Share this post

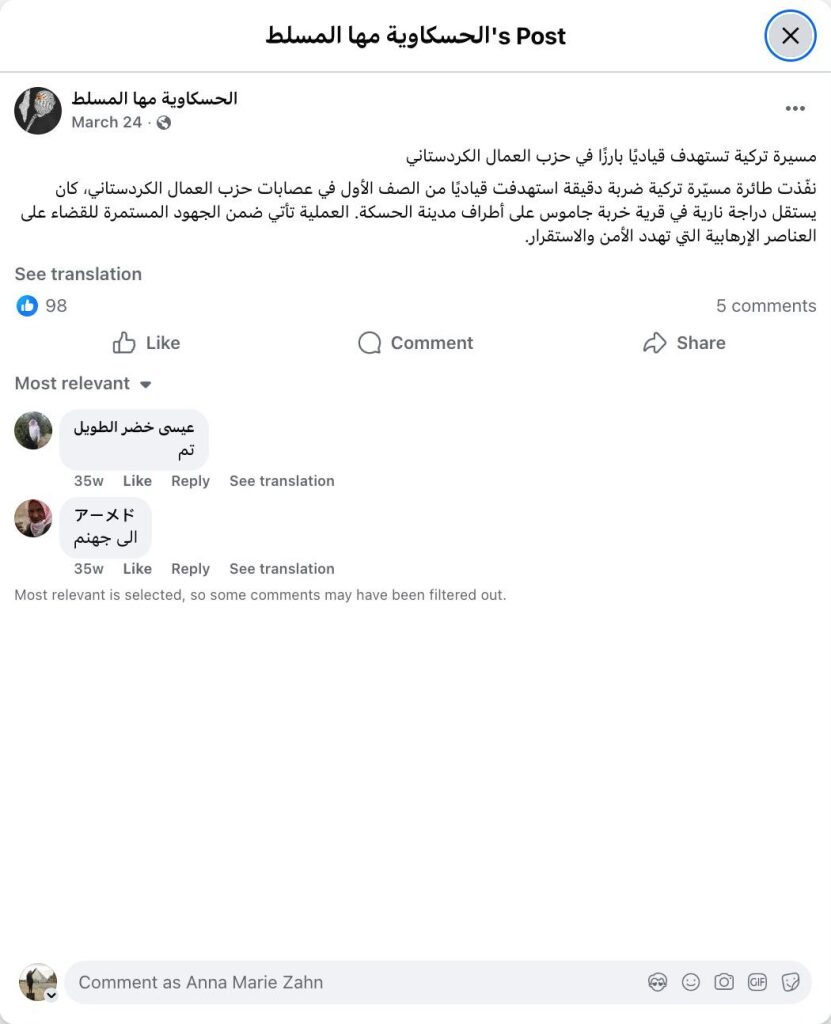pos(684,343)
